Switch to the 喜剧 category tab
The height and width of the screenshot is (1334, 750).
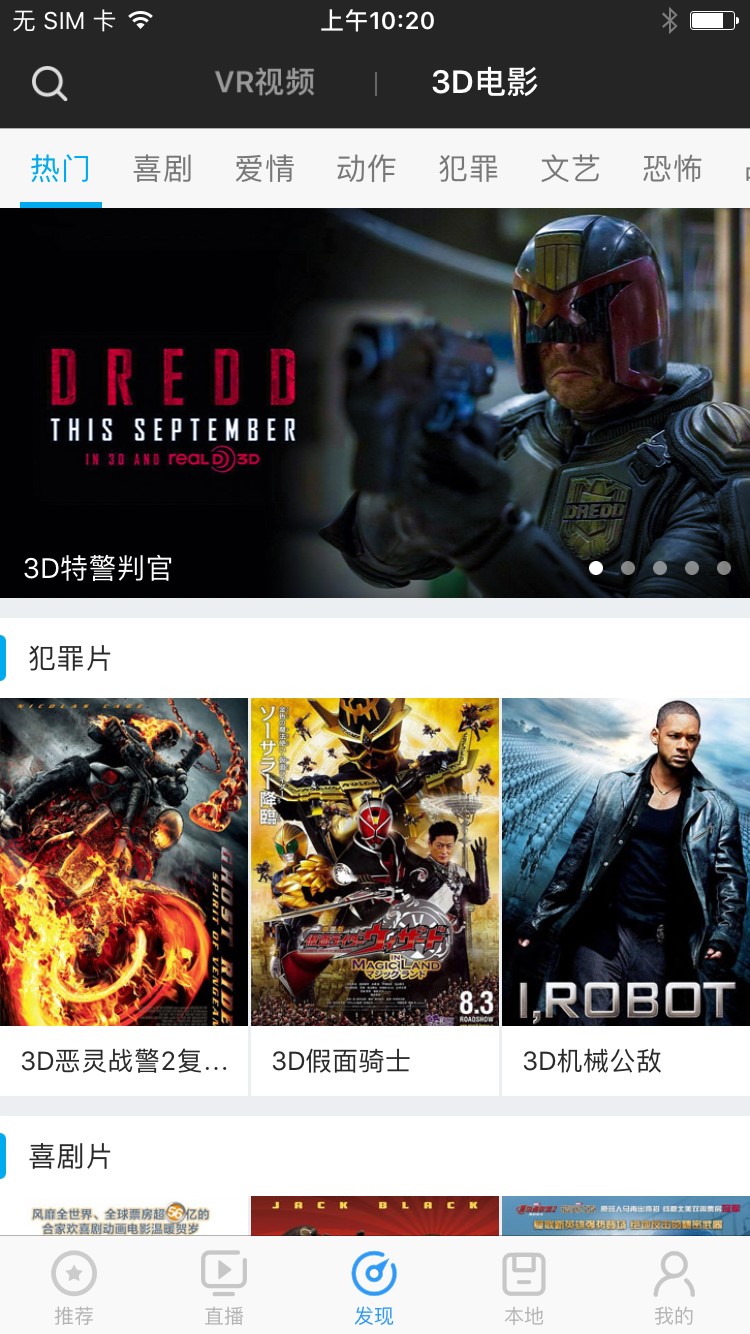(163, 168)
